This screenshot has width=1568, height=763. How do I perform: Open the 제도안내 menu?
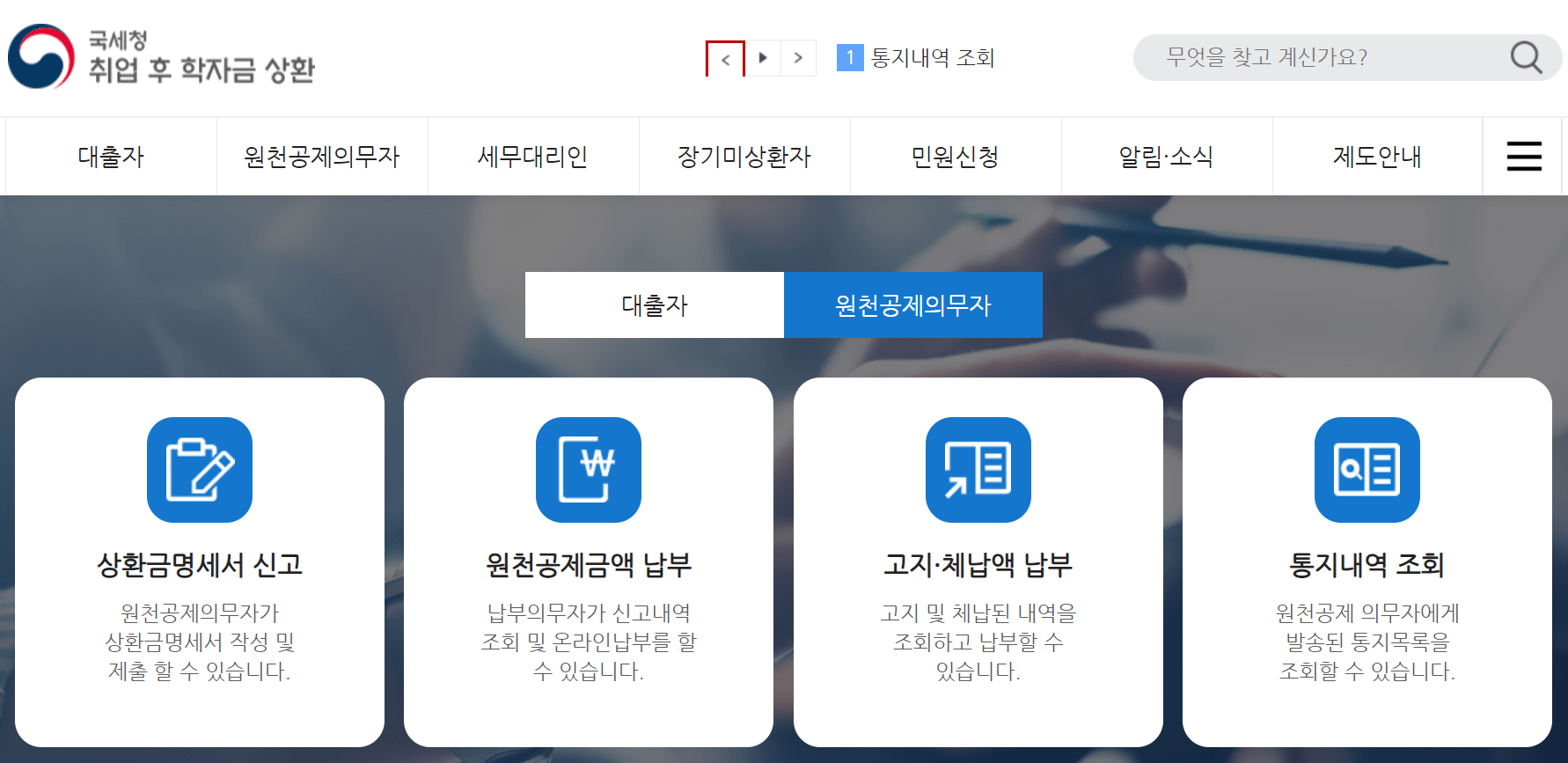pyautogui.click(x=1377, y=157)
